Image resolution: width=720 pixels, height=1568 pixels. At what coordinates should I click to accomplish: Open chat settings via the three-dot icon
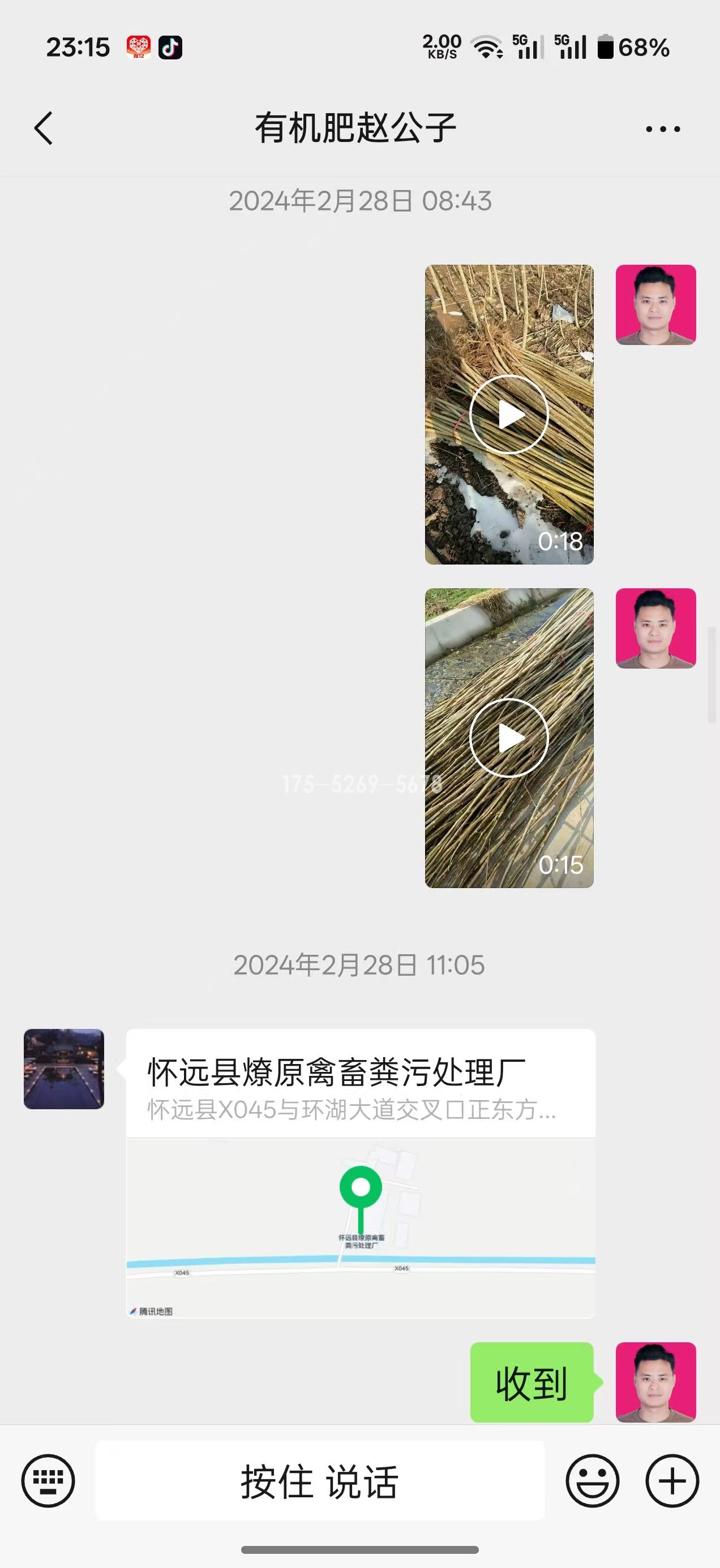(663, 128)
